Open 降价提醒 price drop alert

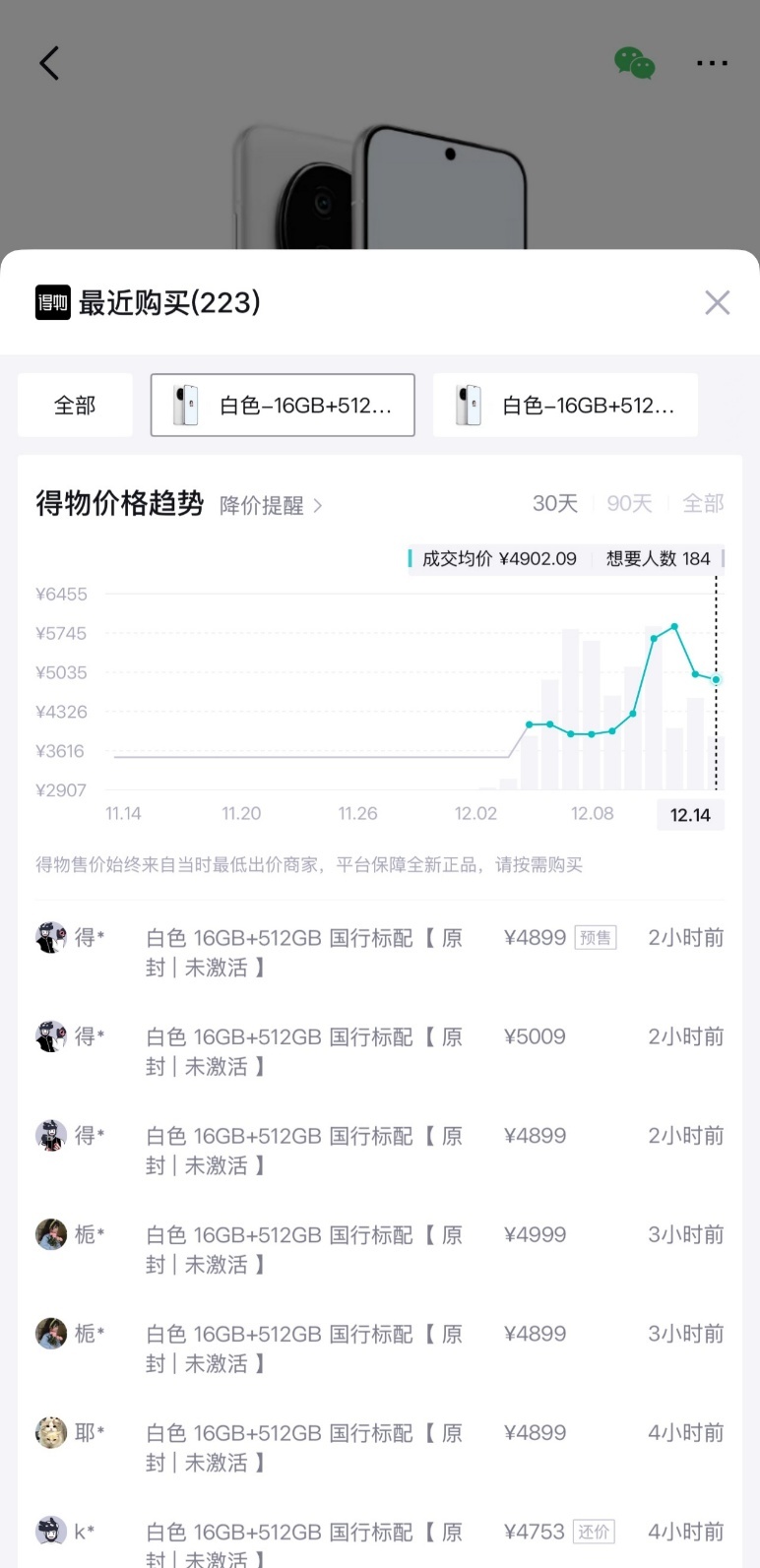coord(271,506)
